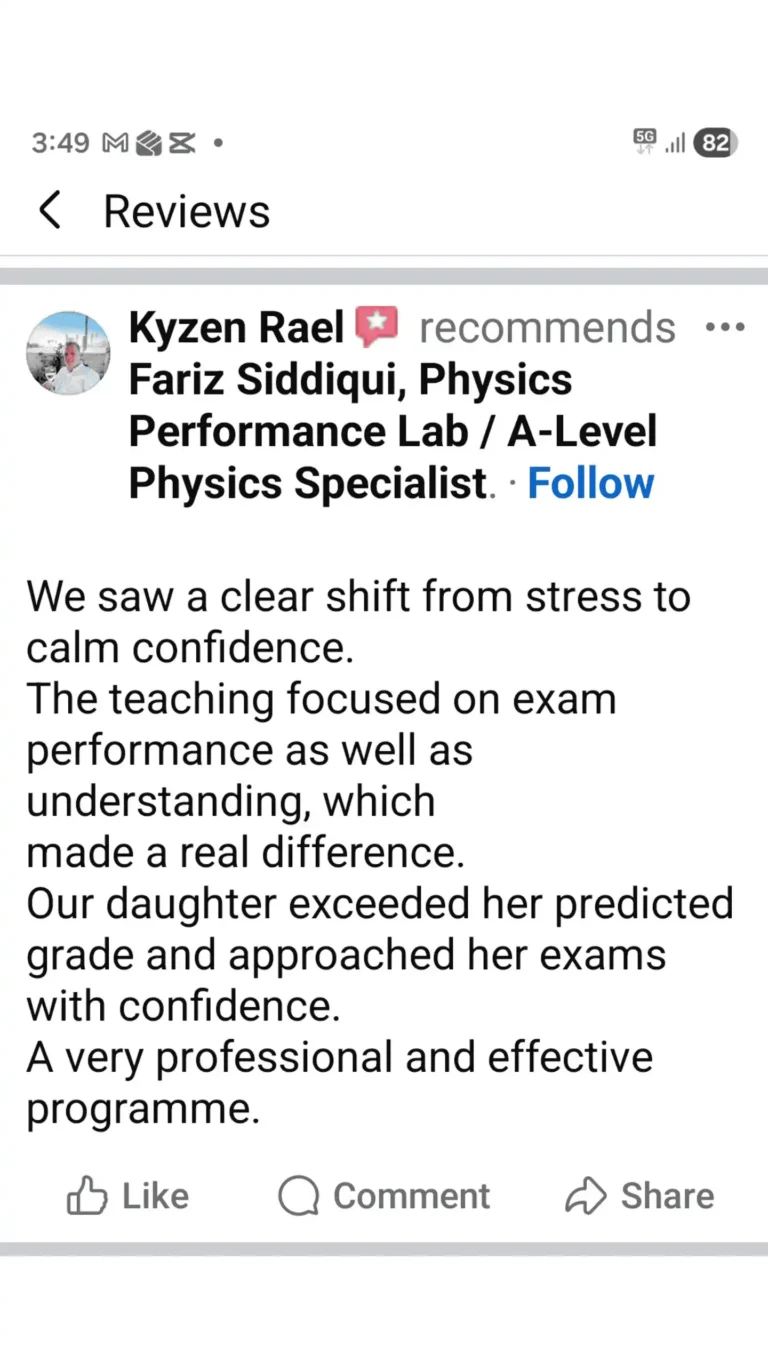
Task: Comment on Kyzen Rael's review
Action: tap(385, 1196)
